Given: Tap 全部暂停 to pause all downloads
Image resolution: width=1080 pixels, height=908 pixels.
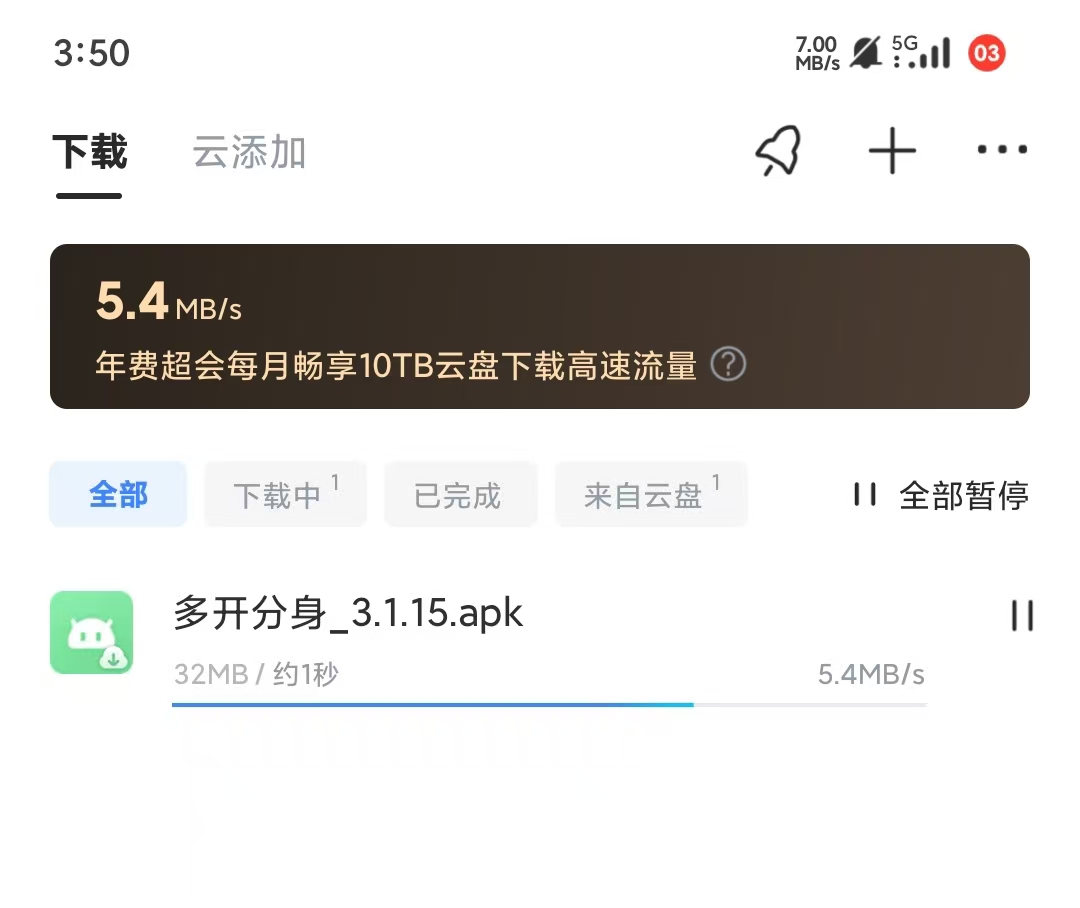Looking at the screenshot, I should pyautogui.click(x=940, y=495).
